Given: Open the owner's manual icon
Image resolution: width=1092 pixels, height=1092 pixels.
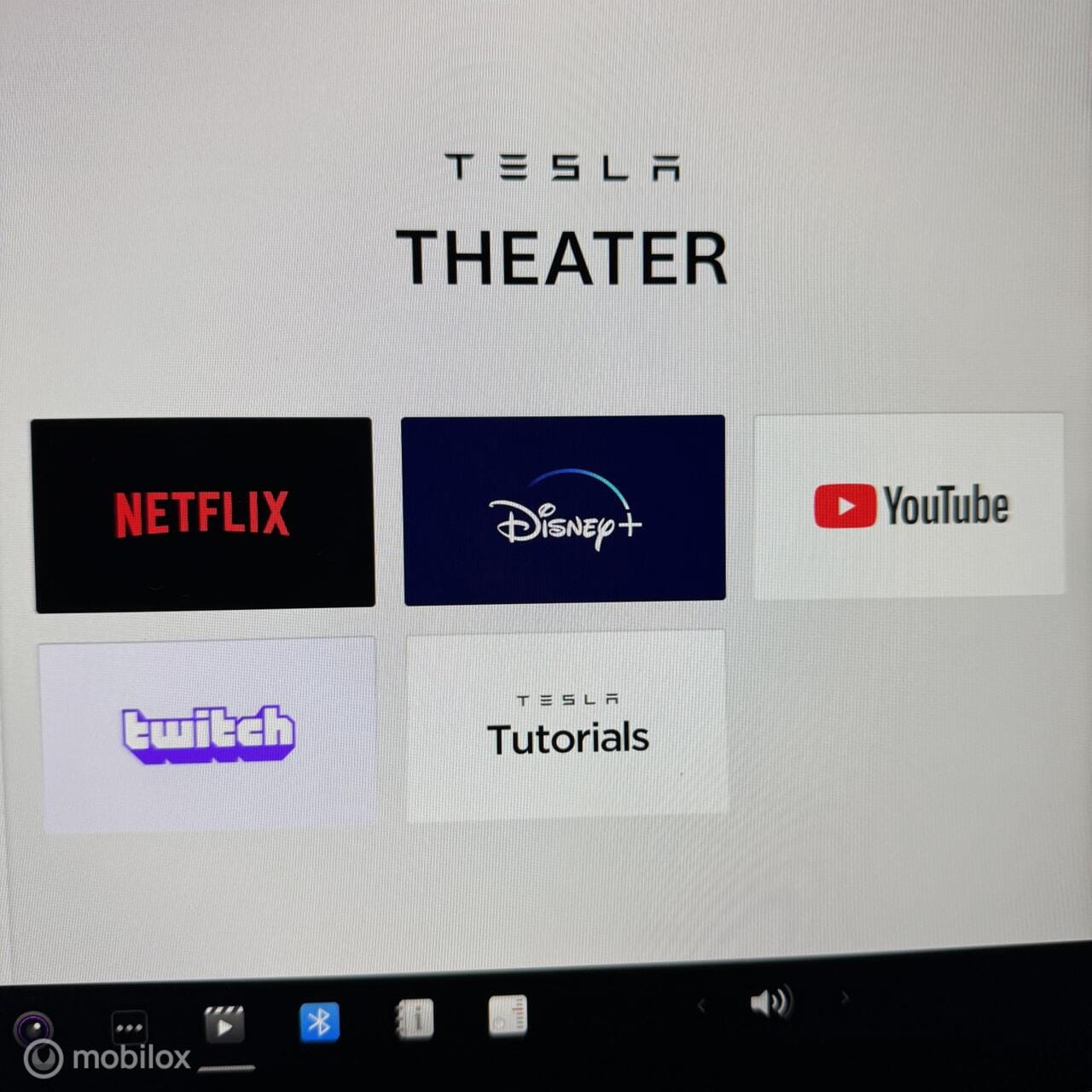Looking at the screenshot, I should click(x=415, y=1019).
